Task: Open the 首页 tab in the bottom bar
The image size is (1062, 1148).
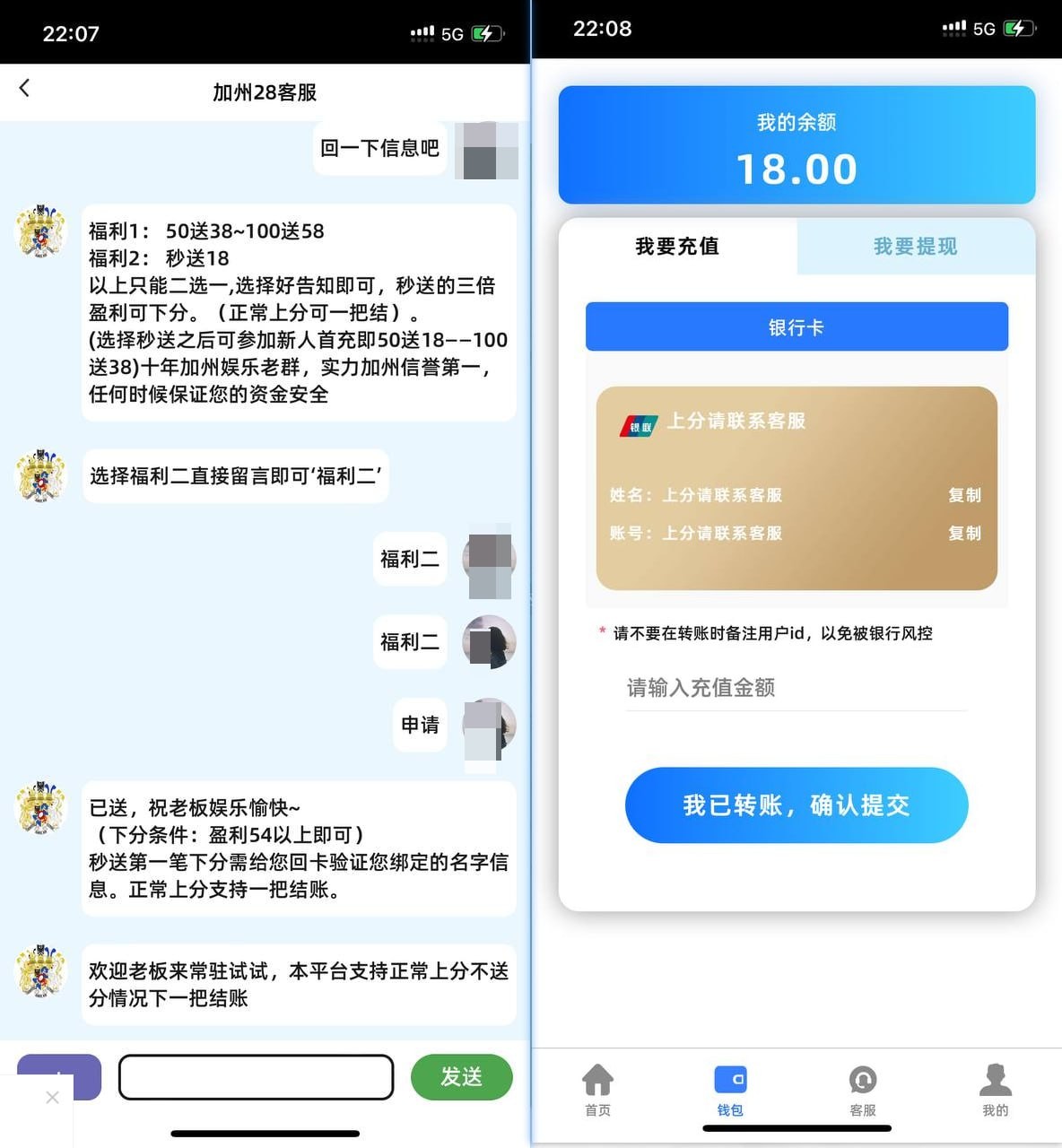Action: [597, 1089]
